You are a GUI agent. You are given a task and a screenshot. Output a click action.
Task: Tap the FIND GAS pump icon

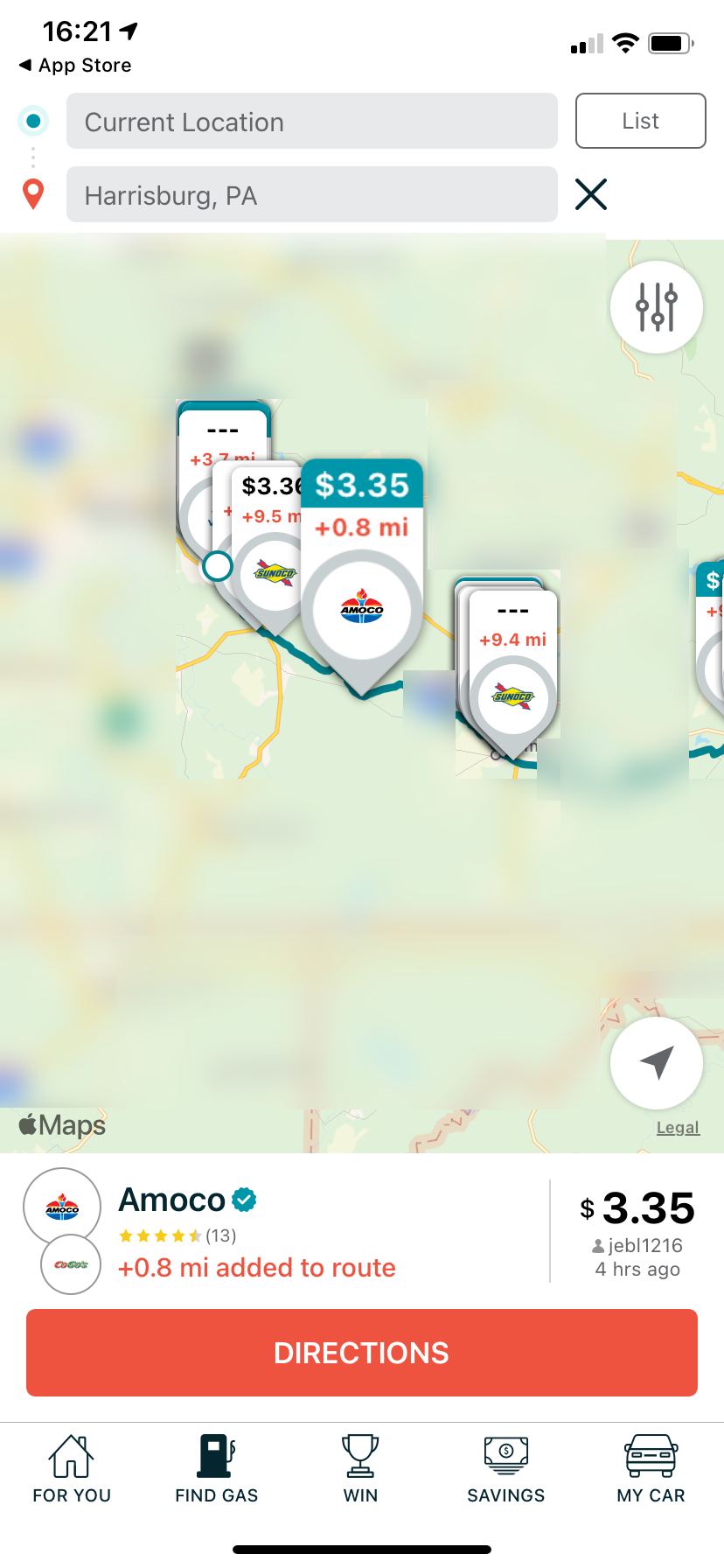pyautogui.click(x=216, y=1452)
